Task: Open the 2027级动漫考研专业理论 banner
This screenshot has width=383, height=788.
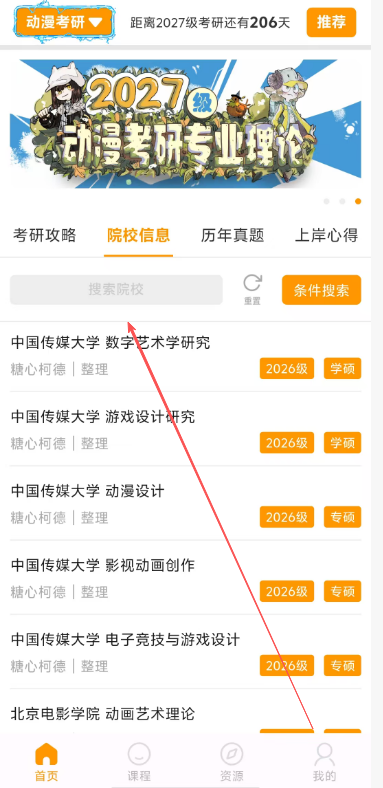Action: click(x=185, y=124)
